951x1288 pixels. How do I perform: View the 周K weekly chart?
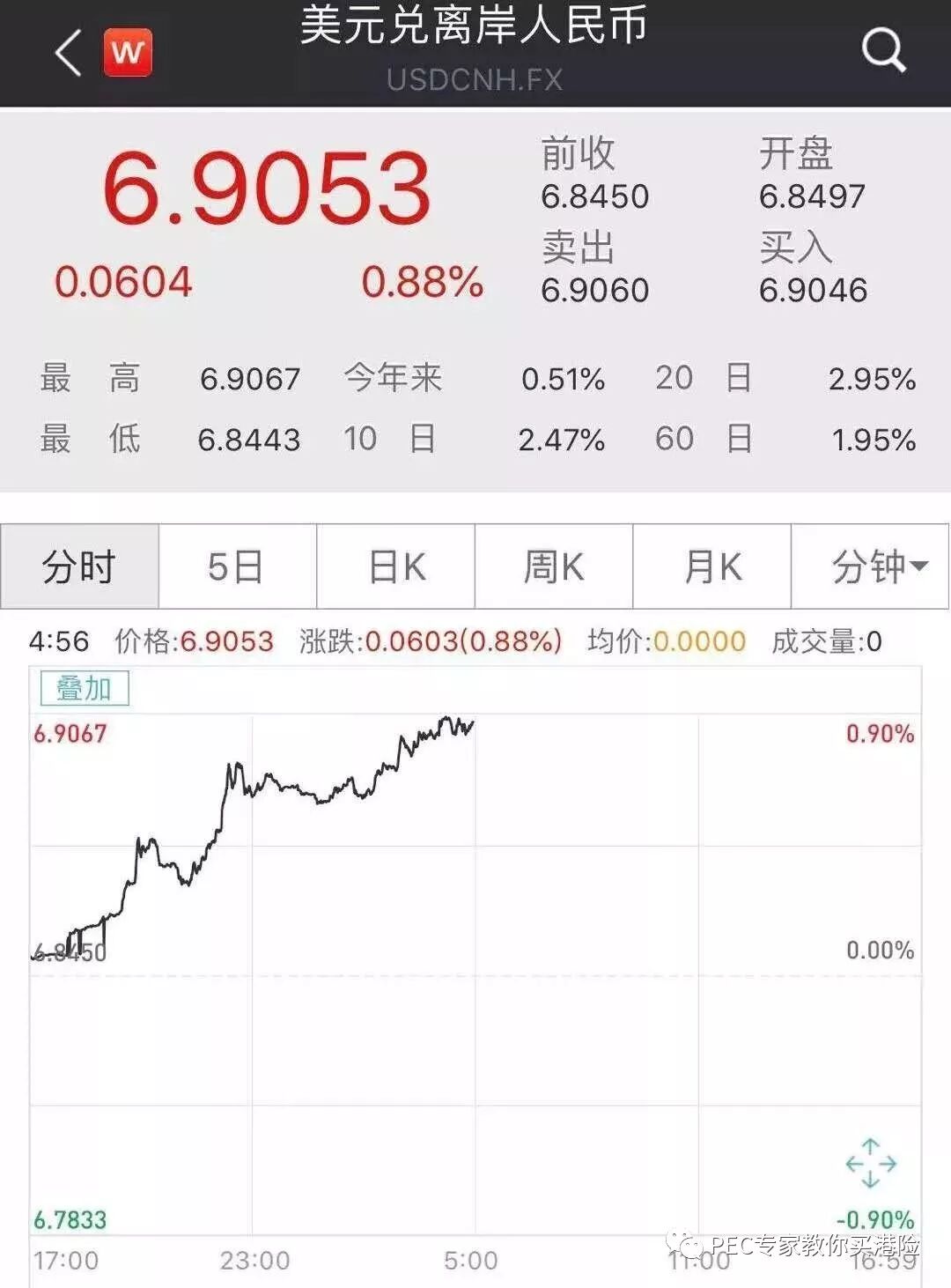[554, 566]
